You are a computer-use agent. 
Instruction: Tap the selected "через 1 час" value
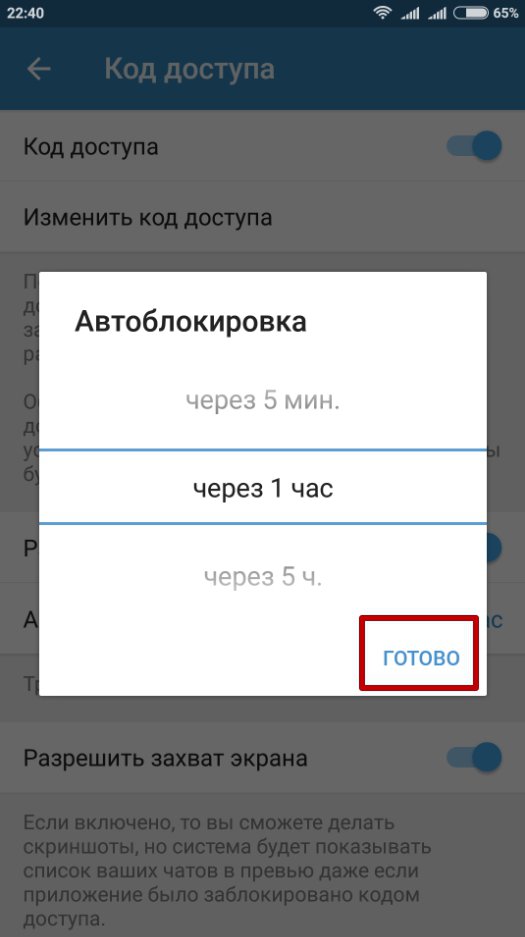click(x=263, y=489)
